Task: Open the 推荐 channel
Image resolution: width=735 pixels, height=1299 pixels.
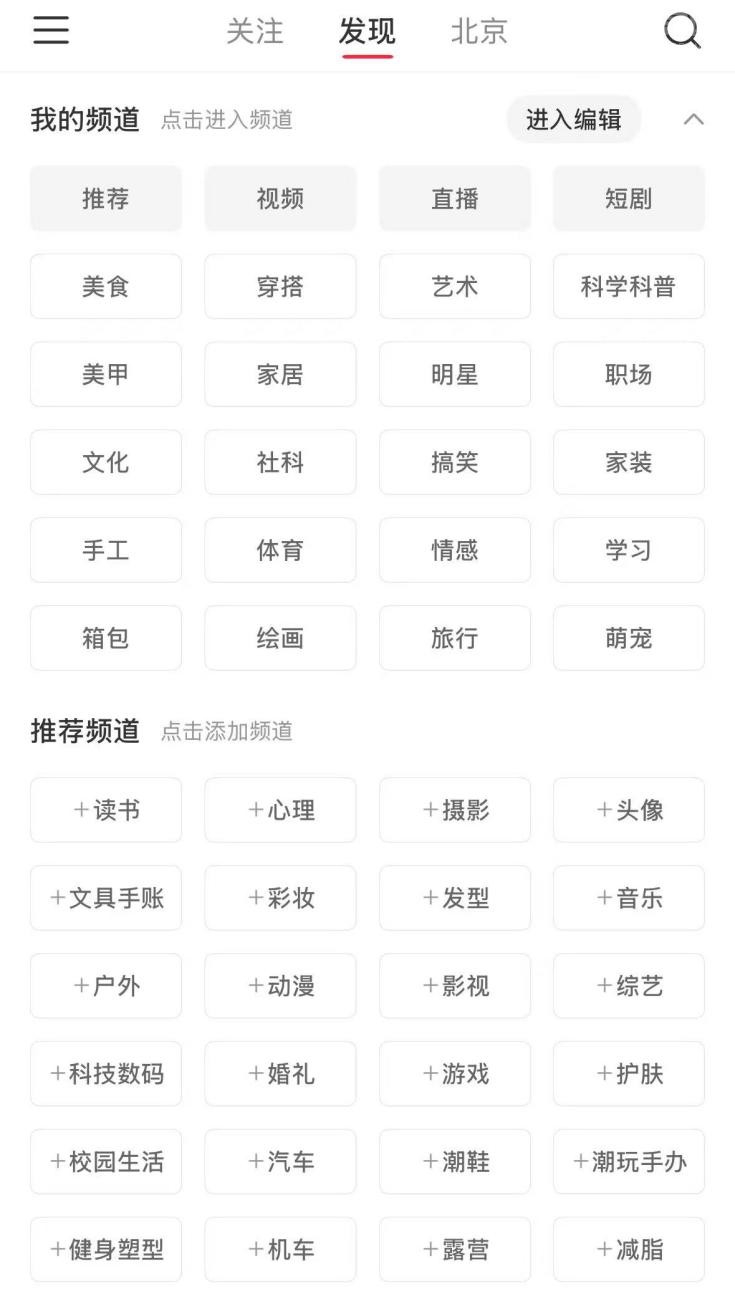Action: (x=106, y=199)
